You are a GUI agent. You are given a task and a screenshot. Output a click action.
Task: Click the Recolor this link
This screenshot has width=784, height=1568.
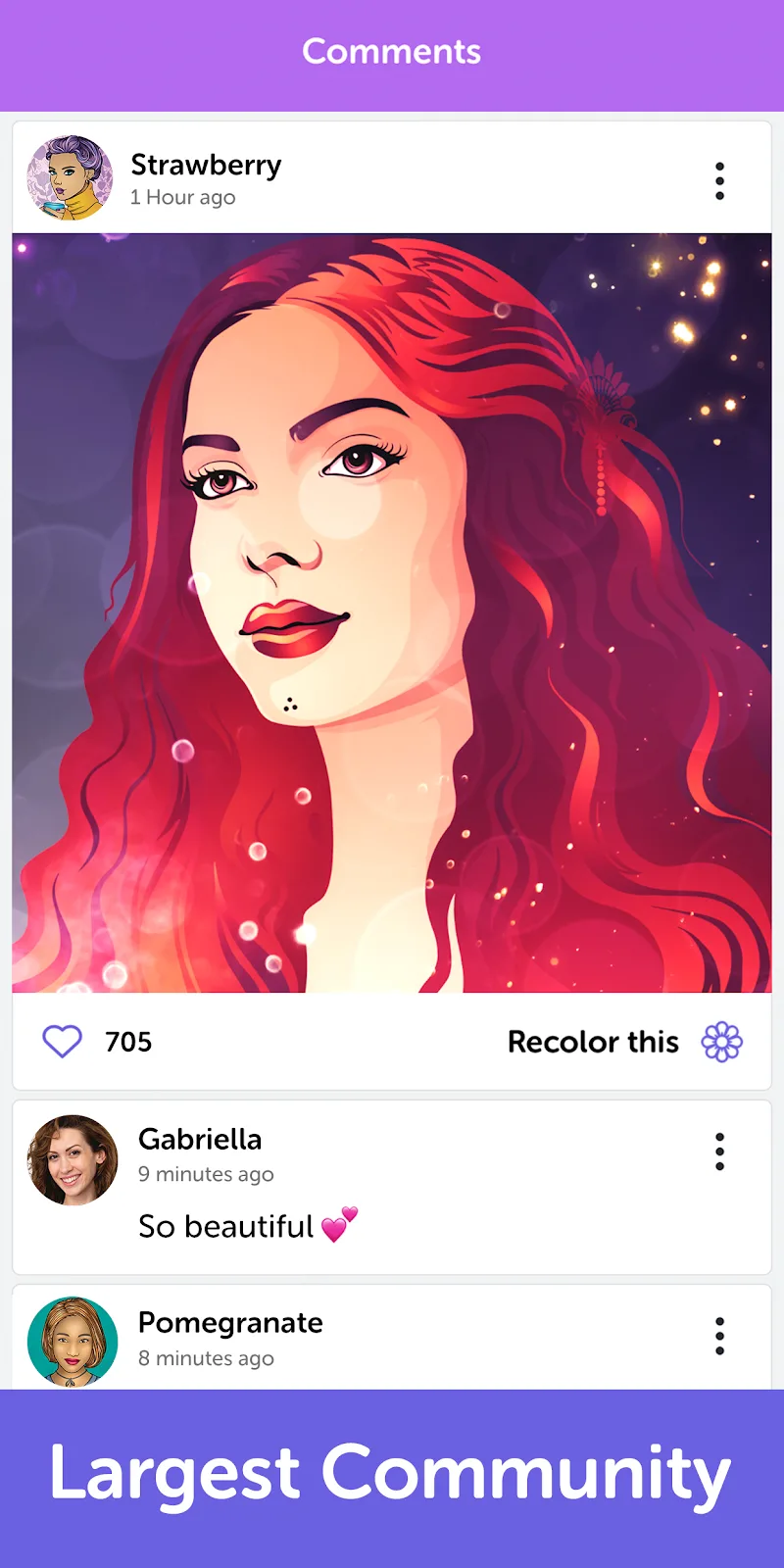tap(593, 1042)
